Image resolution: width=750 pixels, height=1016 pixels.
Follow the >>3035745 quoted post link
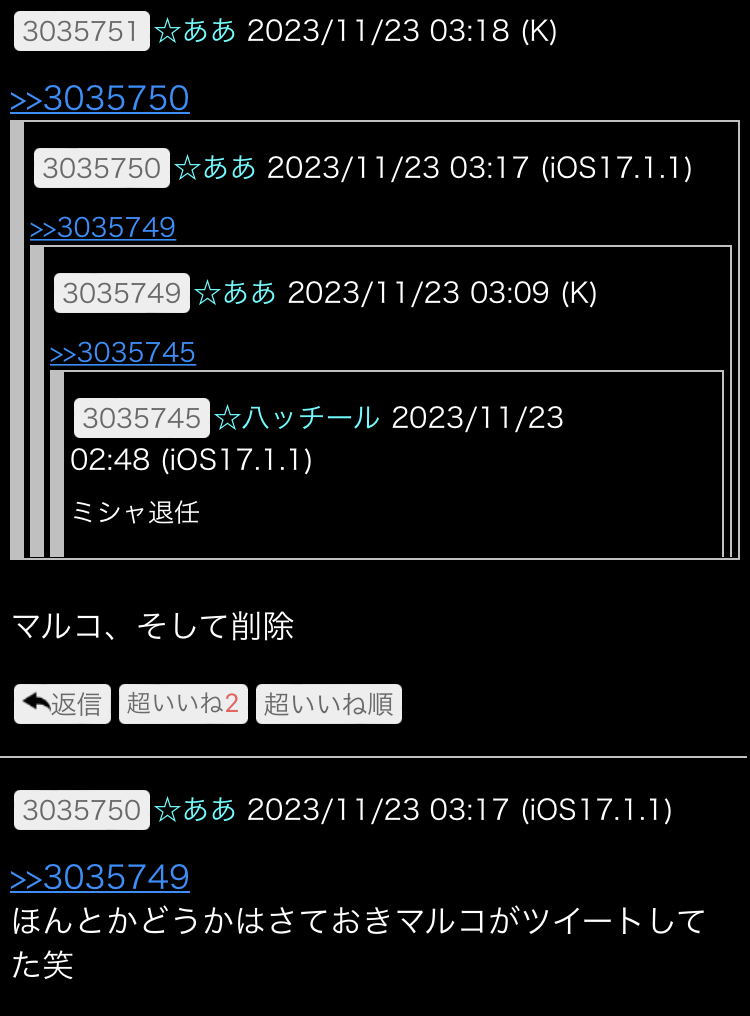[123, 353]
